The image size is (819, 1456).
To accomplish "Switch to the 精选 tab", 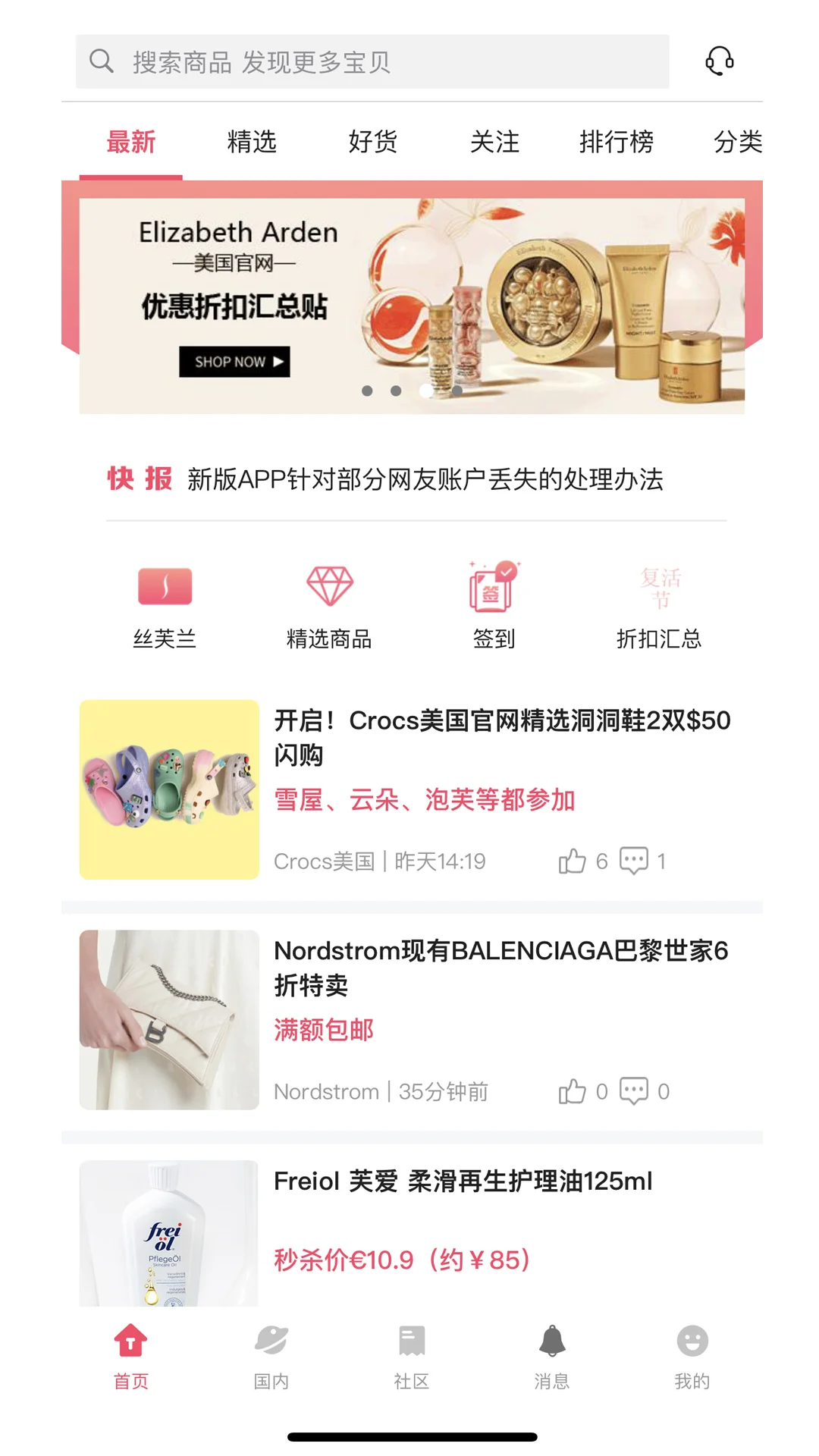I will point(252,142).
